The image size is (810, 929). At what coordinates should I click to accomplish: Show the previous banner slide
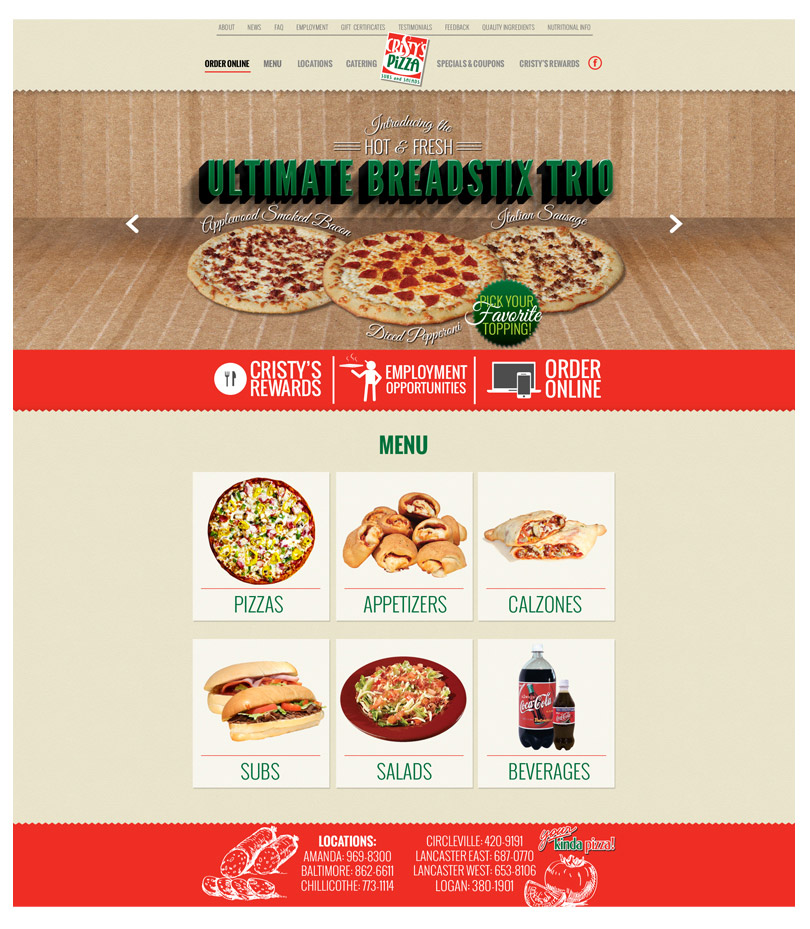[132, 225]
